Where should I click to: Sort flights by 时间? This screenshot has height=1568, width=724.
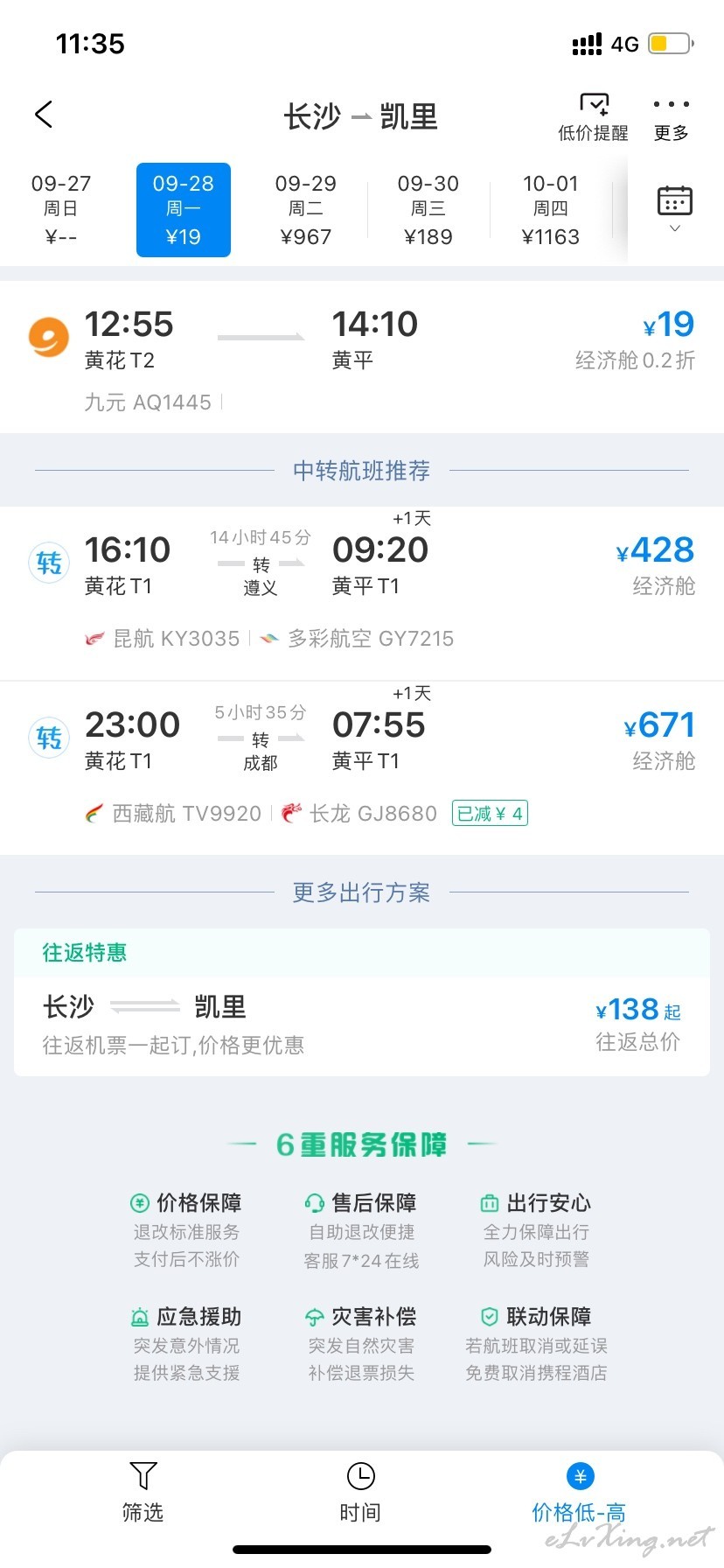(x=360, y=1492)
